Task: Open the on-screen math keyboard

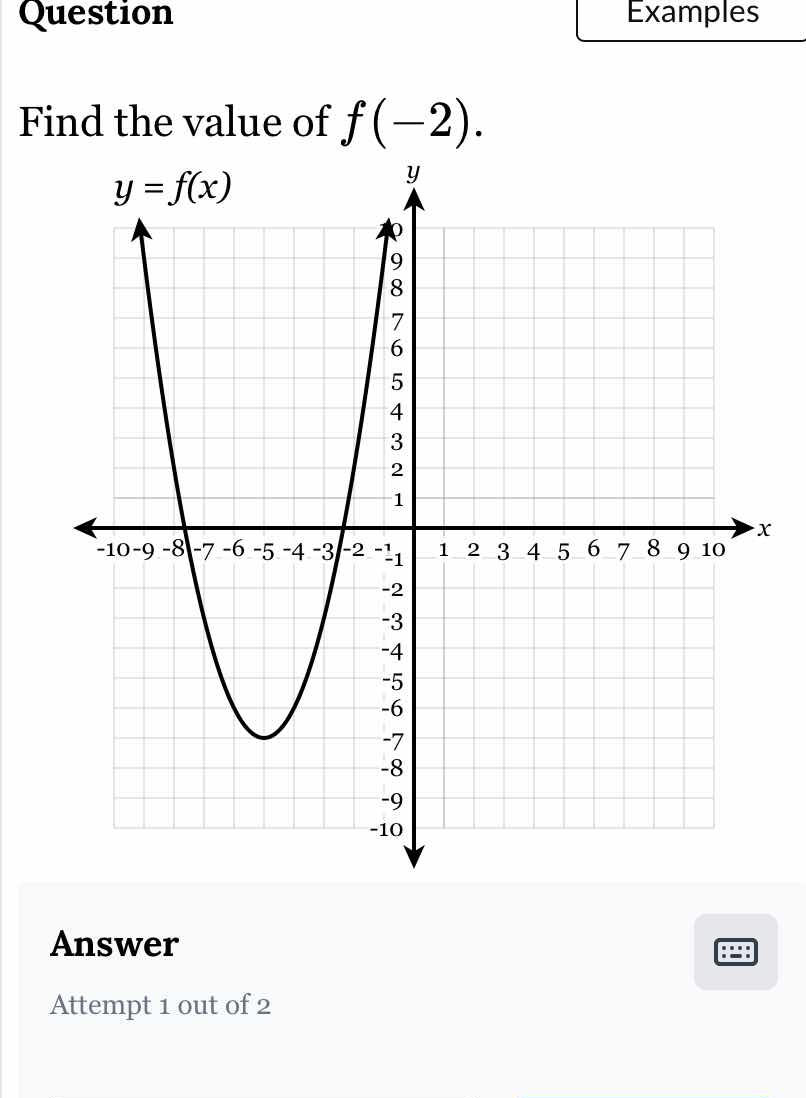Action: tap(735, 954)
